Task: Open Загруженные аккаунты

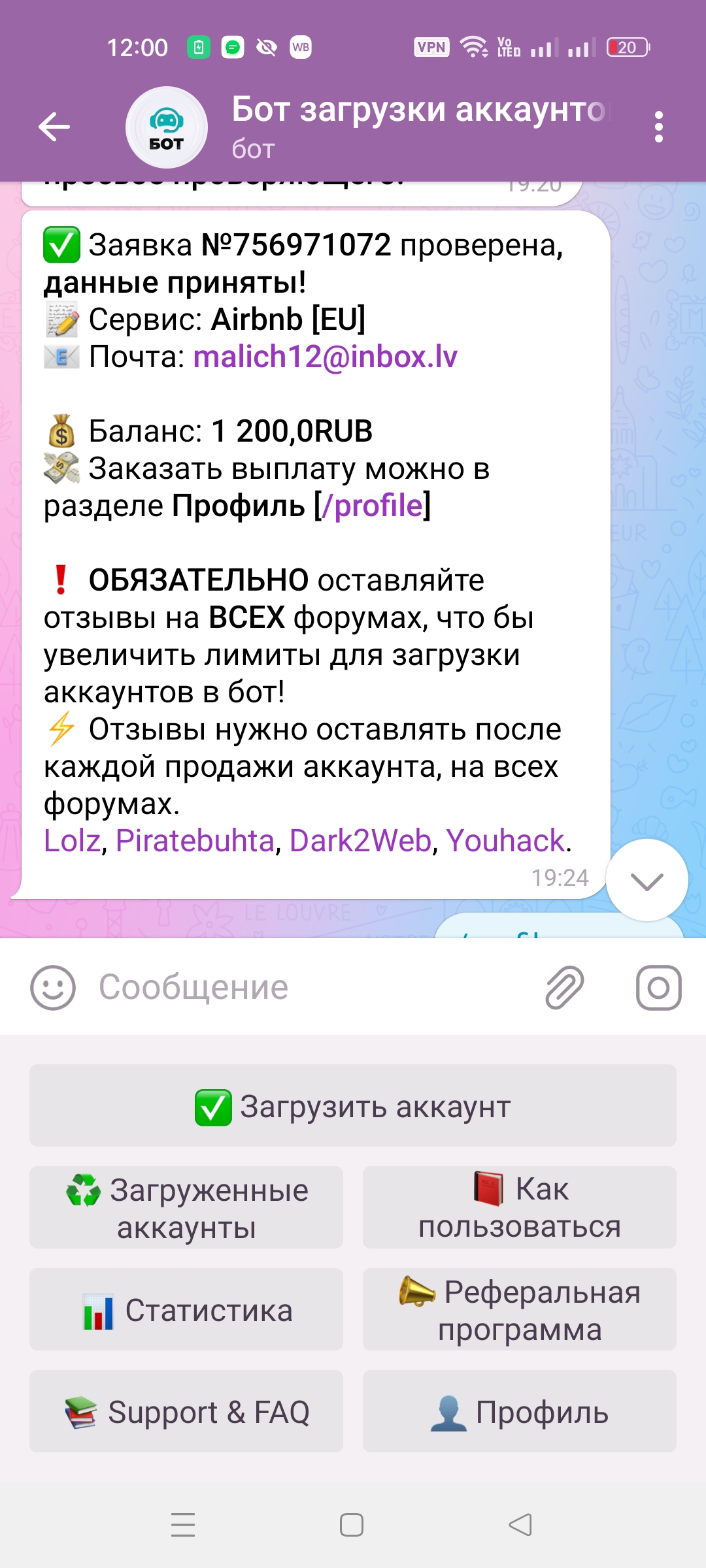Action: [x=186, y=1207]
